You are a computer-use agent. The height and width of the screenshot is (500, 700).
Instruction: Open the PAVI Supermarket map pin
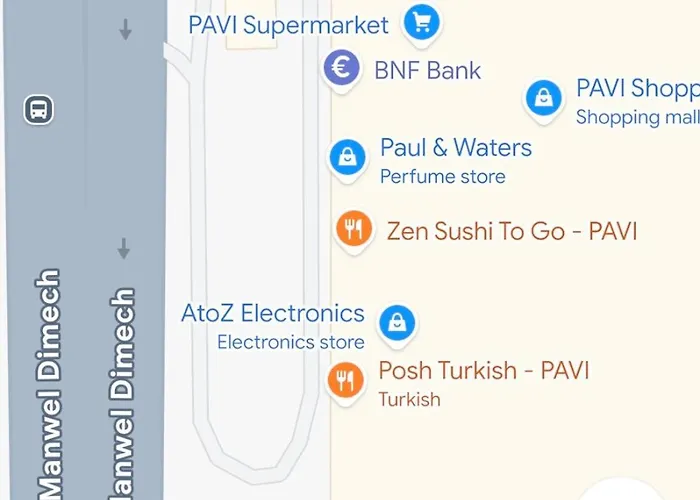[422, 22]
